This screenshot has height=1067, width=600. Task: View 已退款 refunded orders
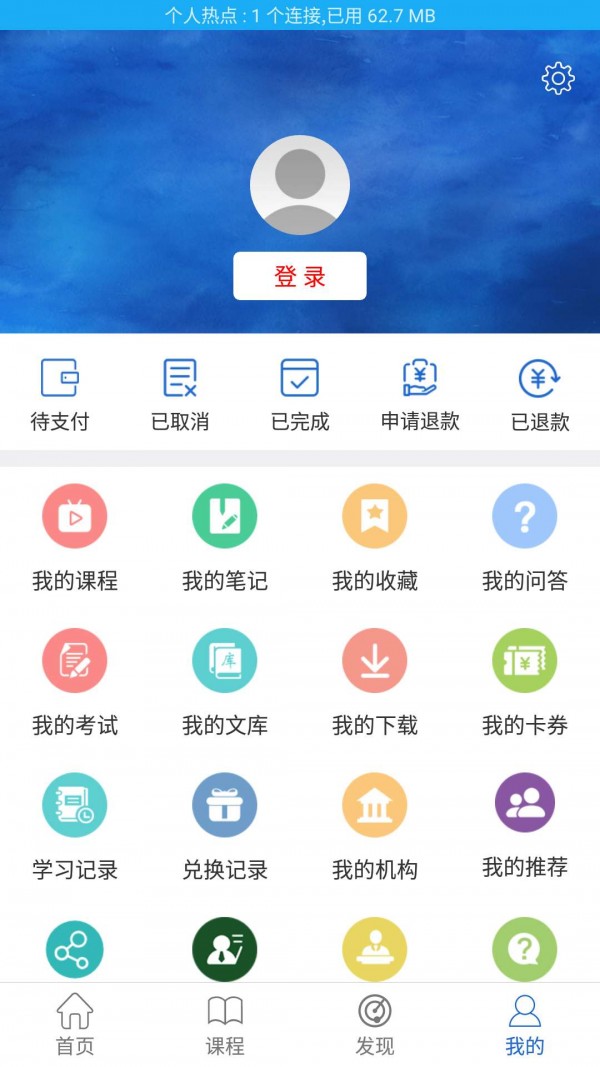pos(540,393)
